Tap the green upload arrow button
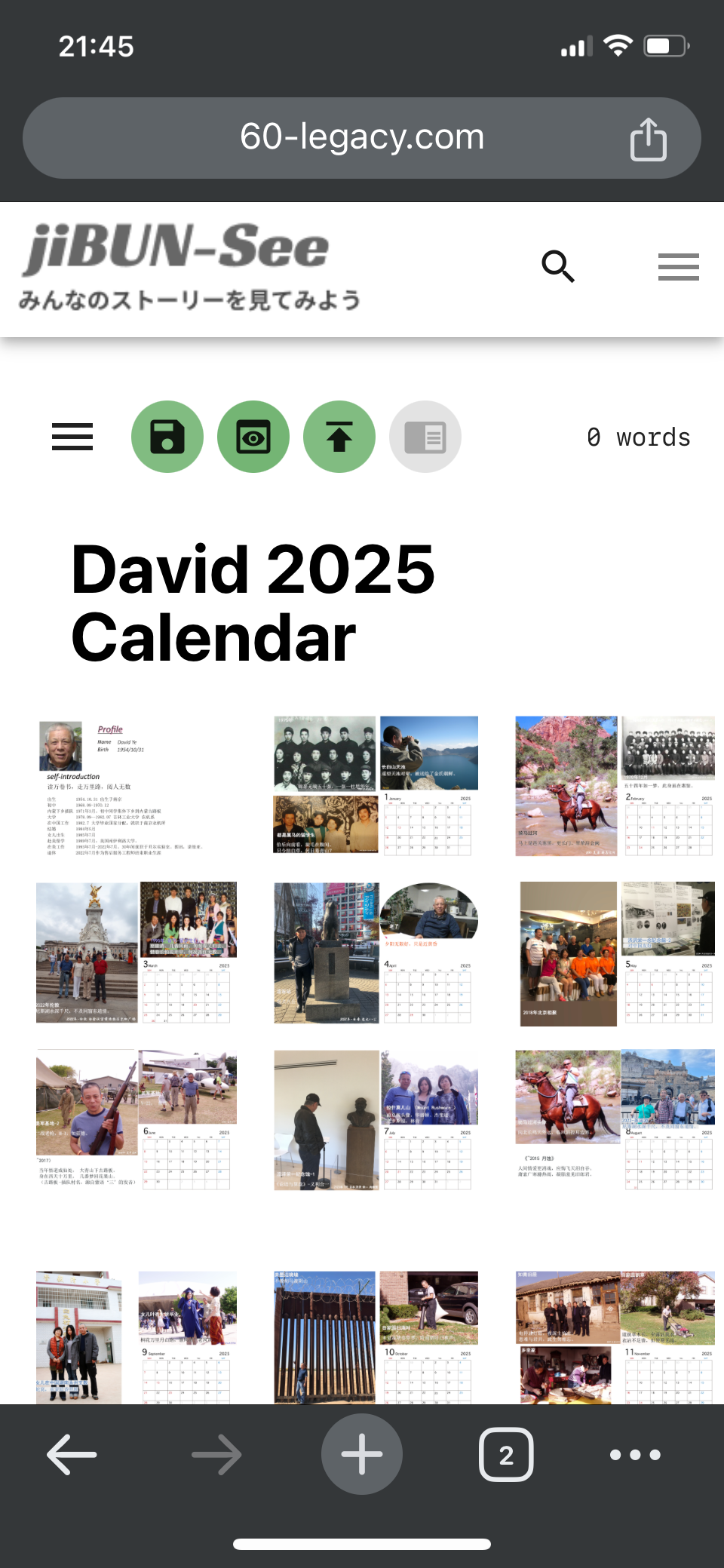Viewport: 724px width, 1568px height. [339, 437]
